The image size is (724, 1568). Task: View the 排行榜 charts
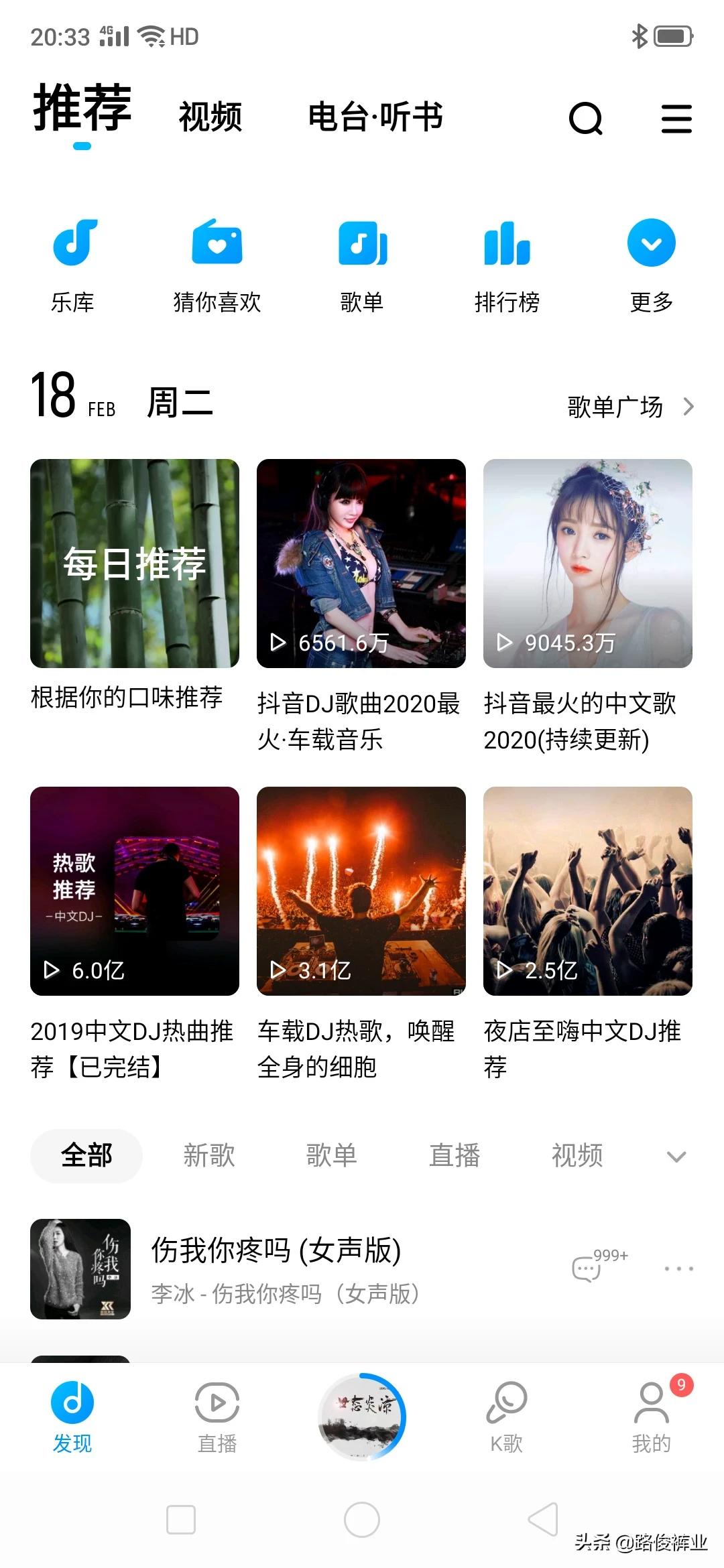(506, 261)
